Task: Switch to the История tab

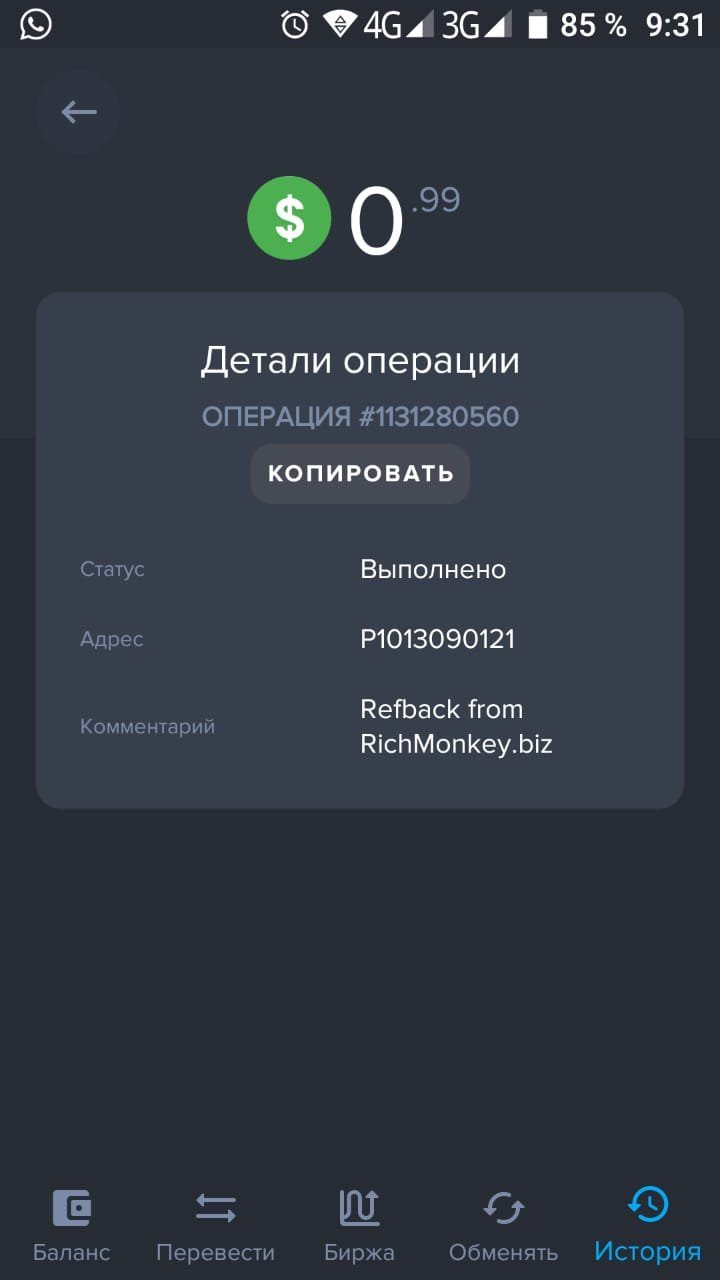Action: (x=647, y=1225)
